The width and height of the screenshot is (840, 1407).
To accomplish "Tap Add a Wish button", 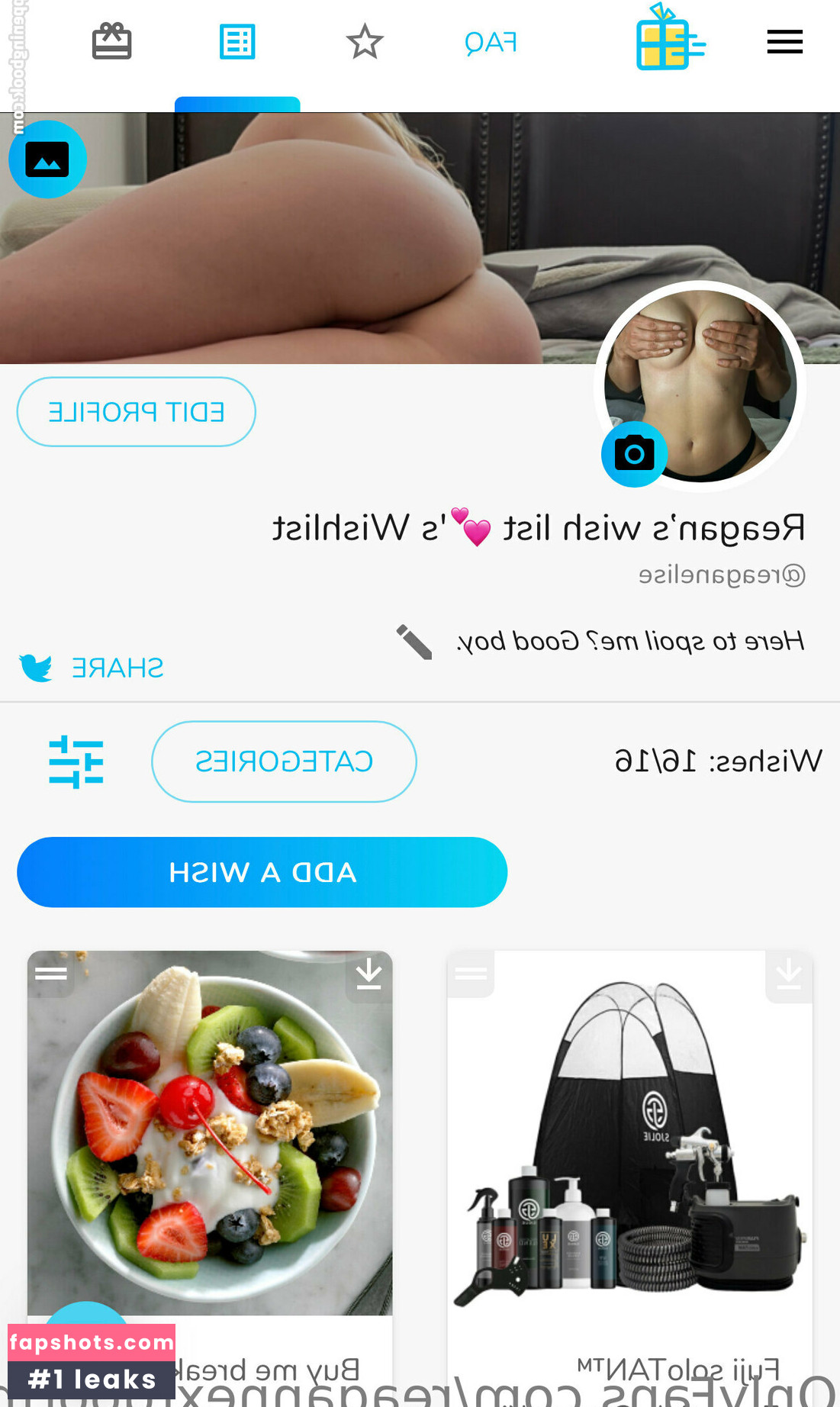I will 262,872.
